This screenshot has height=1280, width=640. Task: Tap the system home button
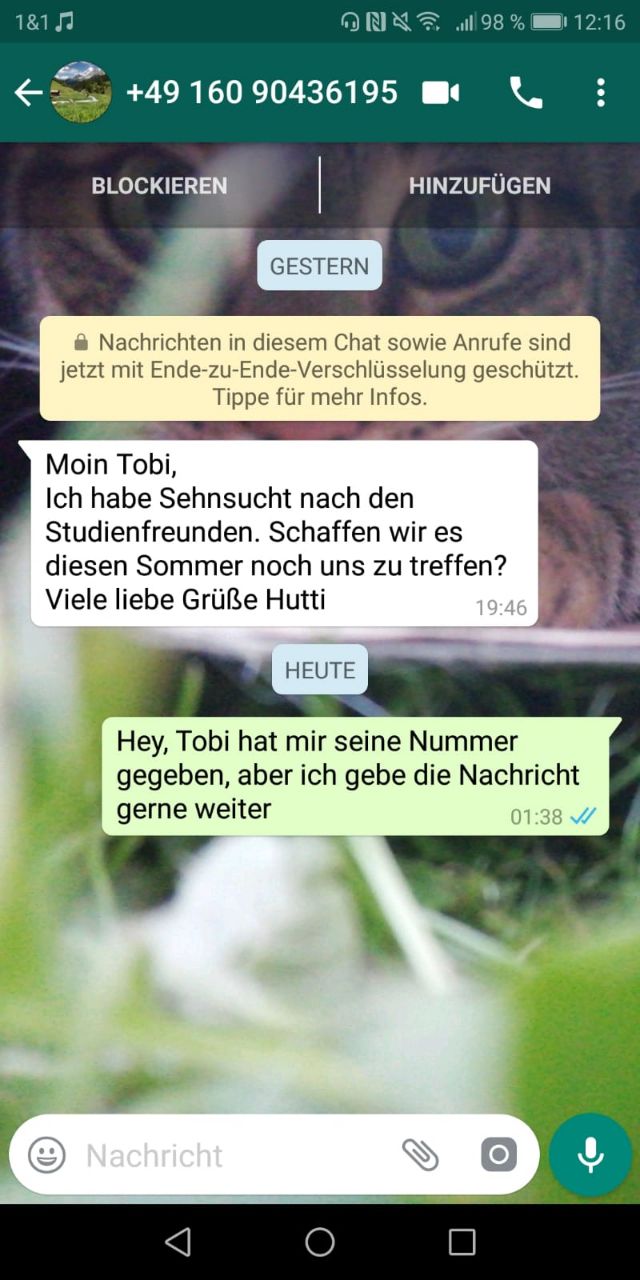320,1242
